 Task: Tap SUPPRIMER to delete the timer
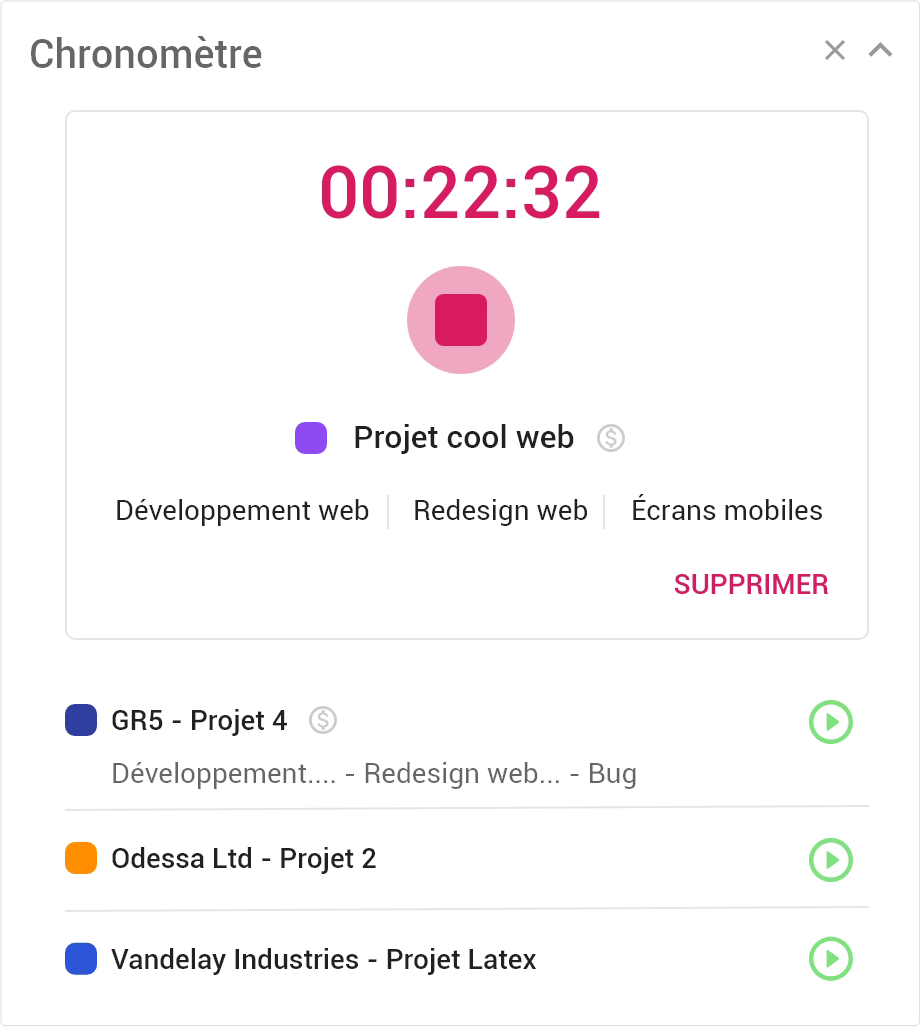751,584
